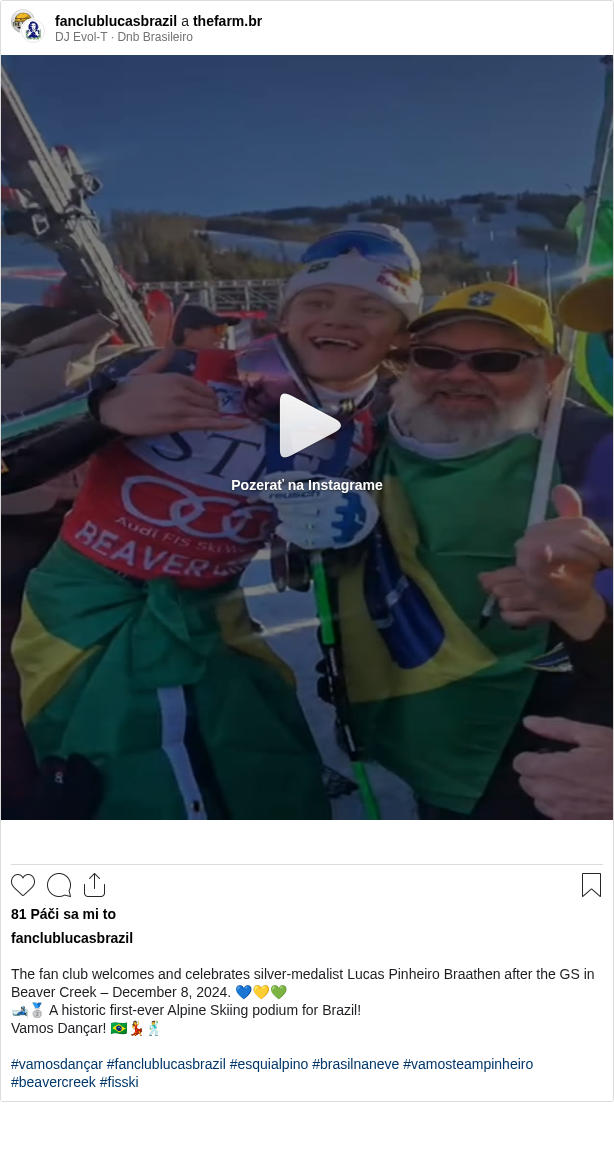Open the #beavercreek hashtag
Image resolution: width=614 pixels, height=1171 pixels.
pos(53,1082)
